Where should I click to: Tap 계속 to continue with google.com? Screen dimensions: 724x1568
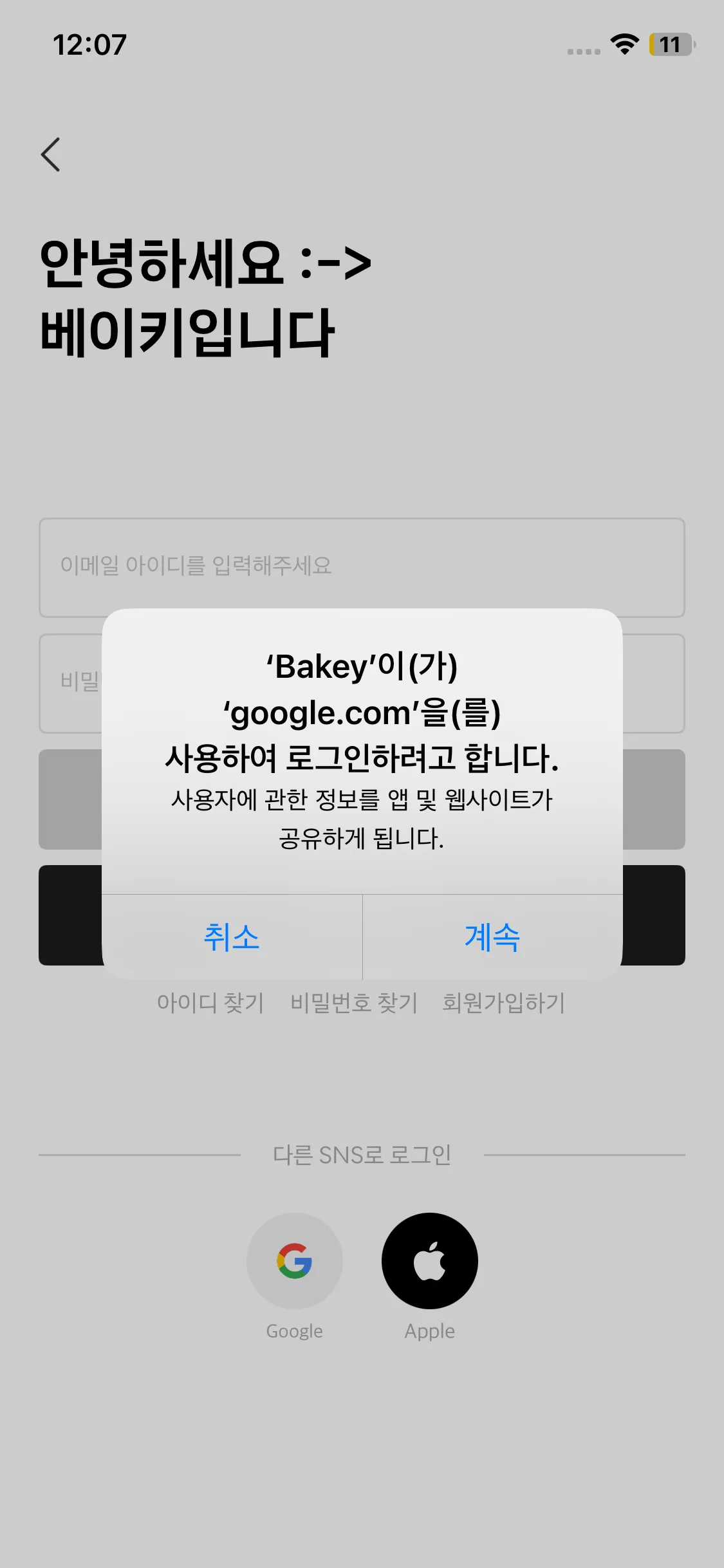point(492,937)
